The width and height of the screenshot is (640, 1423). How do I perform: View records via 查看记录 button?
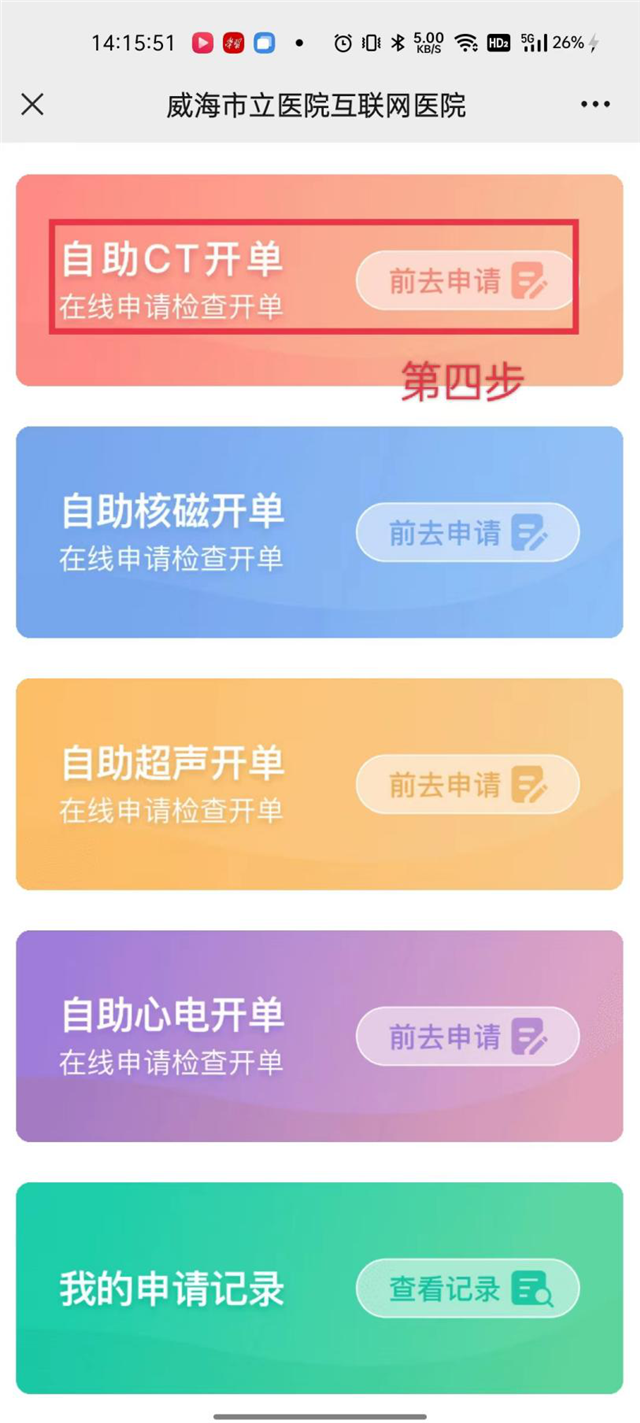(x=467, y=1288)
